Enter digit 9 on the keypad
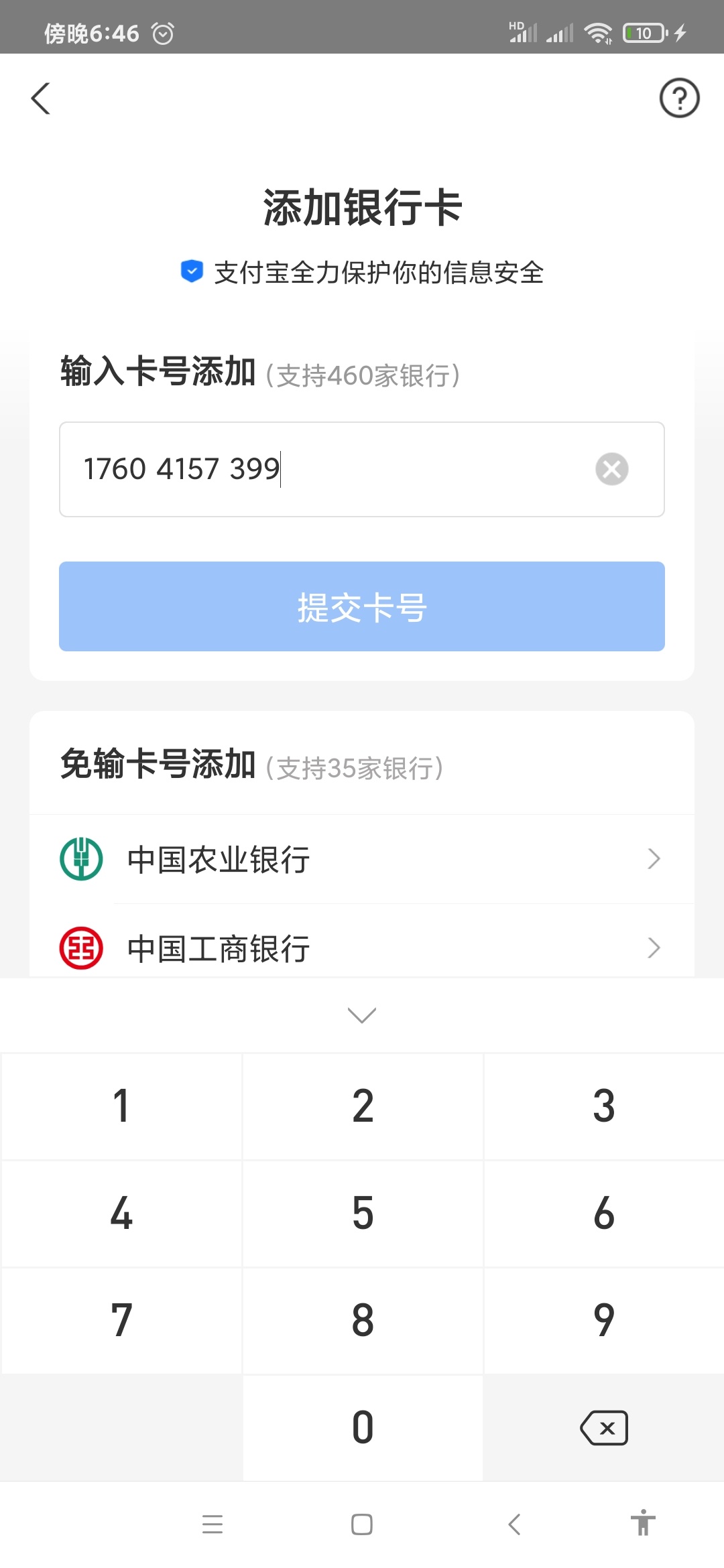Screen dimensions: 724x1568 604,1321
